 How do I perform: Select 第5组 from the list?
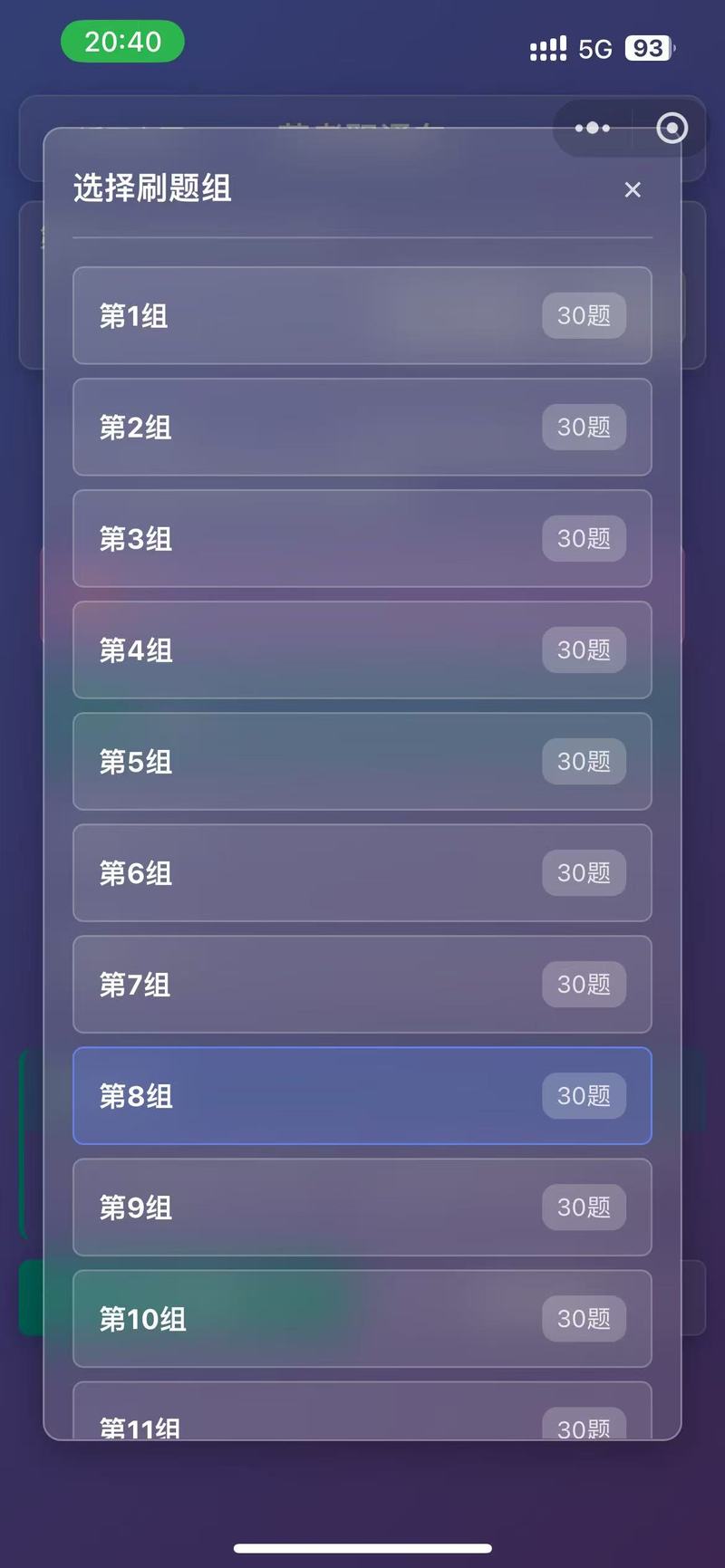(x=362, y=761)
